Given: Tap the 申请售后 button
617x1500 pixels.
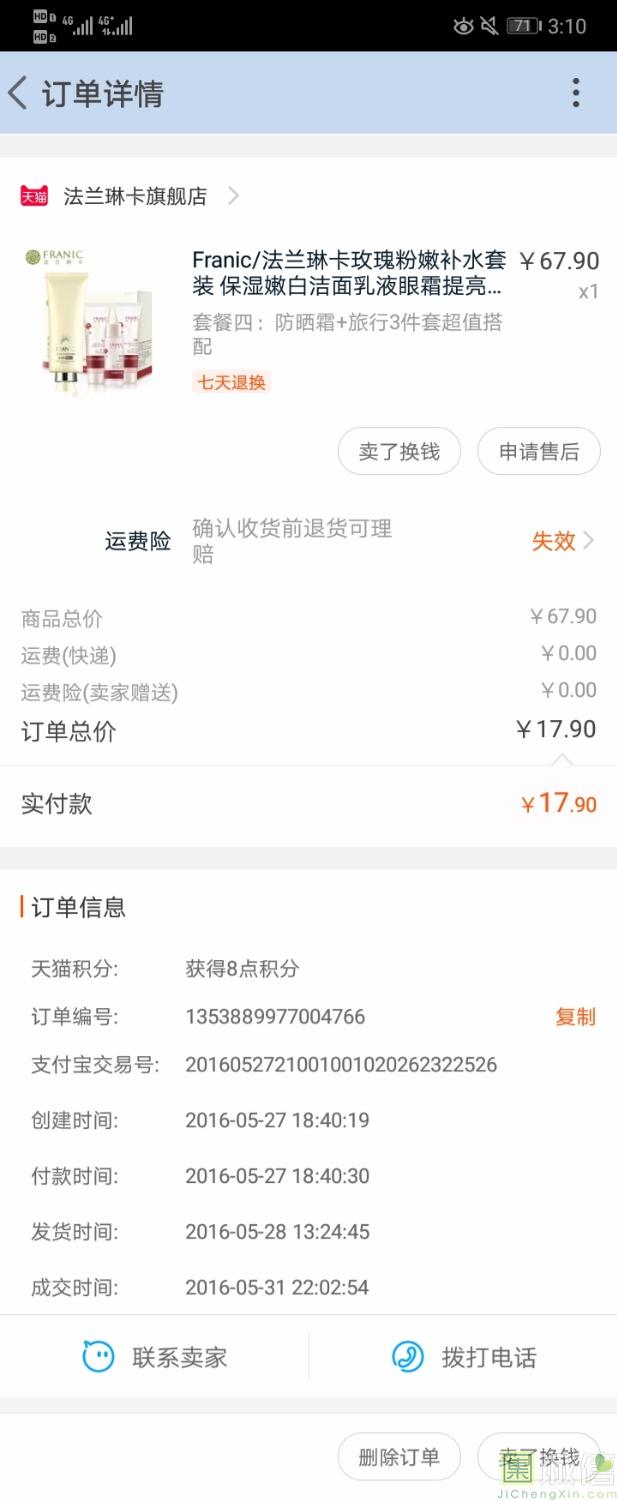Looking at the screenshot, I should coord(539,452).
